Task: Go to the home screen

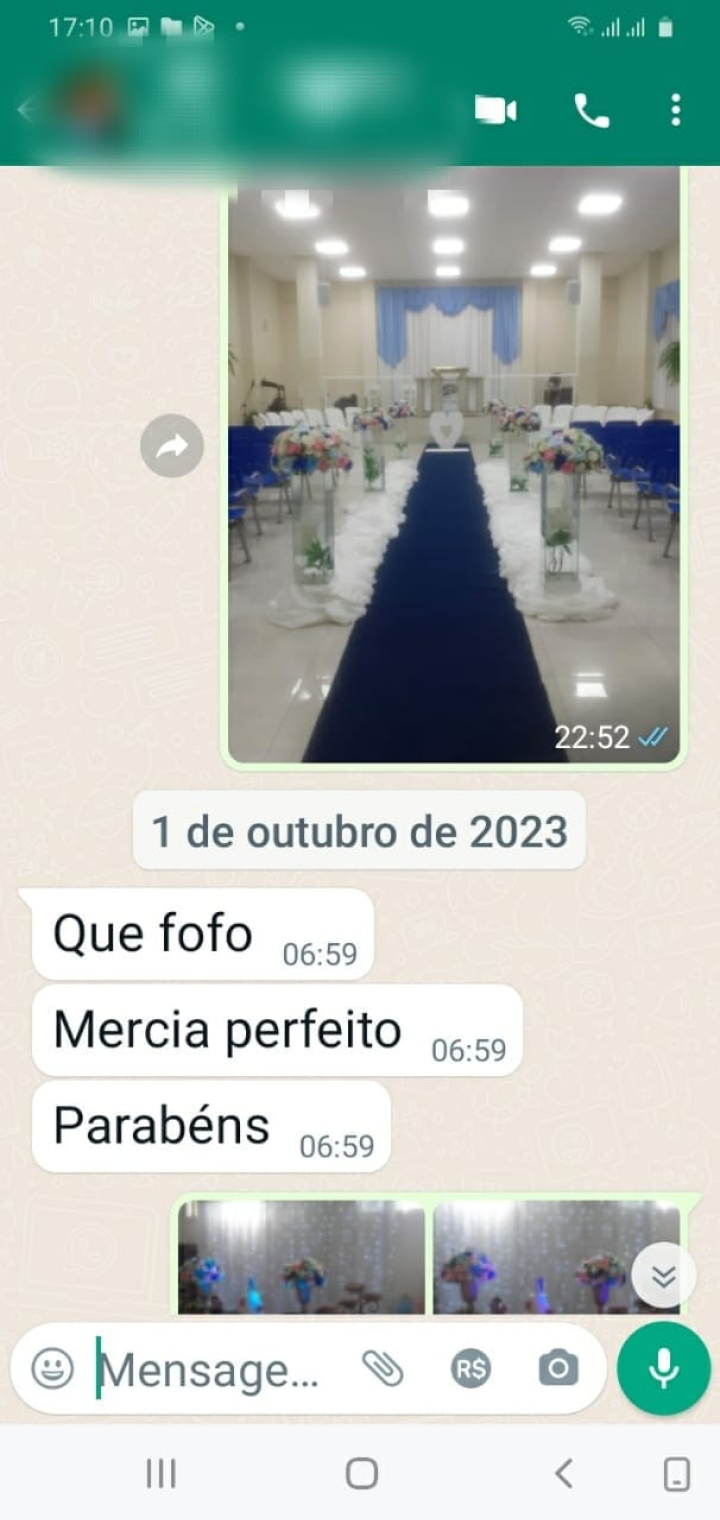Action: 361,1473
